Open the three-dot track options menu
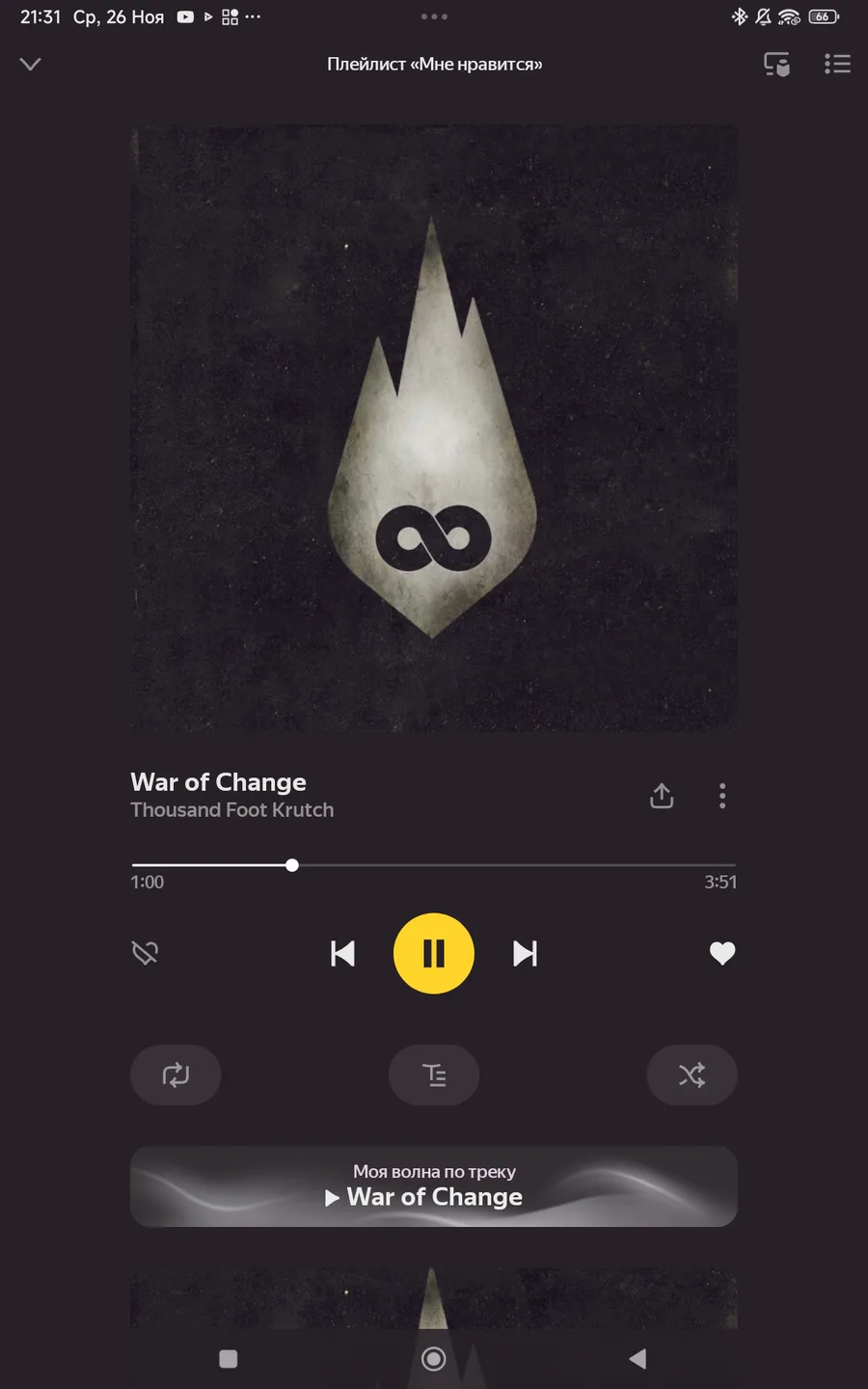The height and width of the screenshot is (1389, 868). click(722, 796)
